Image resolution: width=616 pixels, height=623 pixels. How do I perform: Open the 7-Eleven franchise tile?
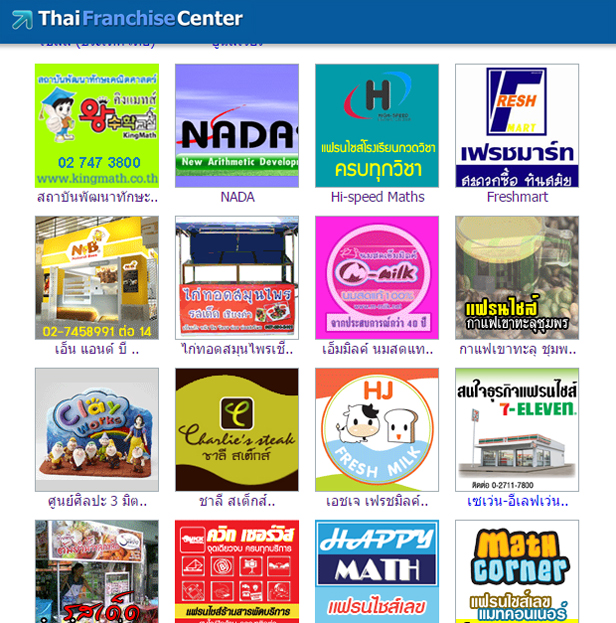click(x=517, y=430)
